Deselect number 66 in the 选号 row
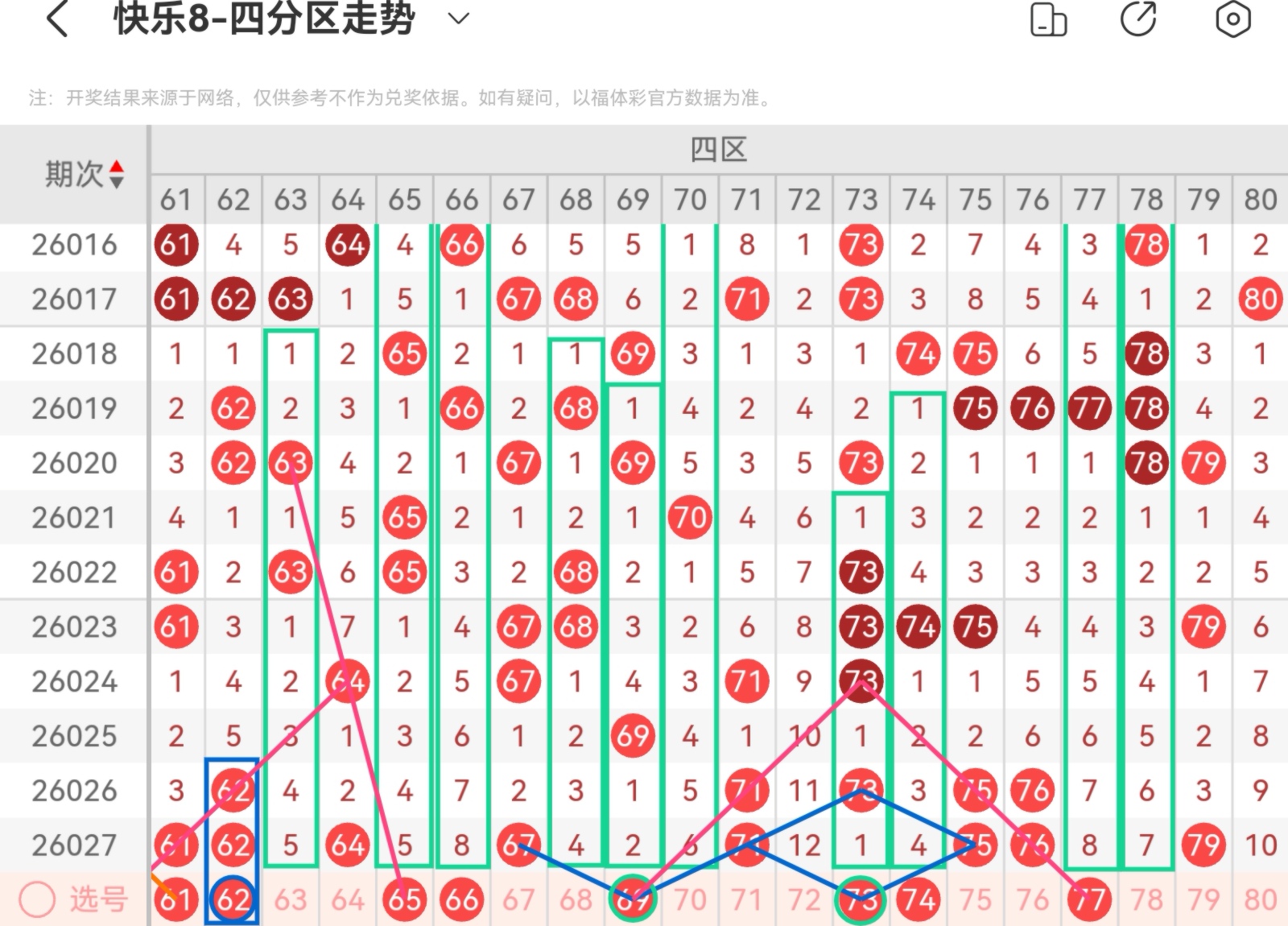Viewport: 1288px width, 926px height. 462,899
